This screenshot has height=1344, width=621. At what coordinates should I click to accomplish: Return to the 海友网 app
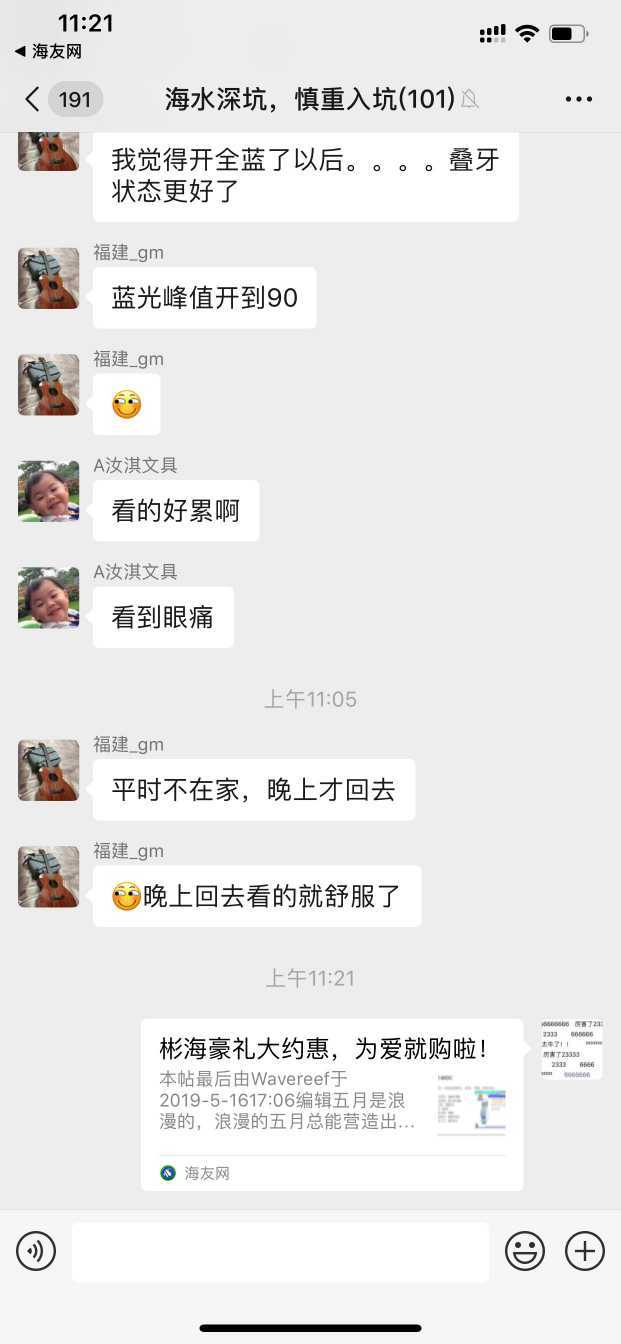48,51
